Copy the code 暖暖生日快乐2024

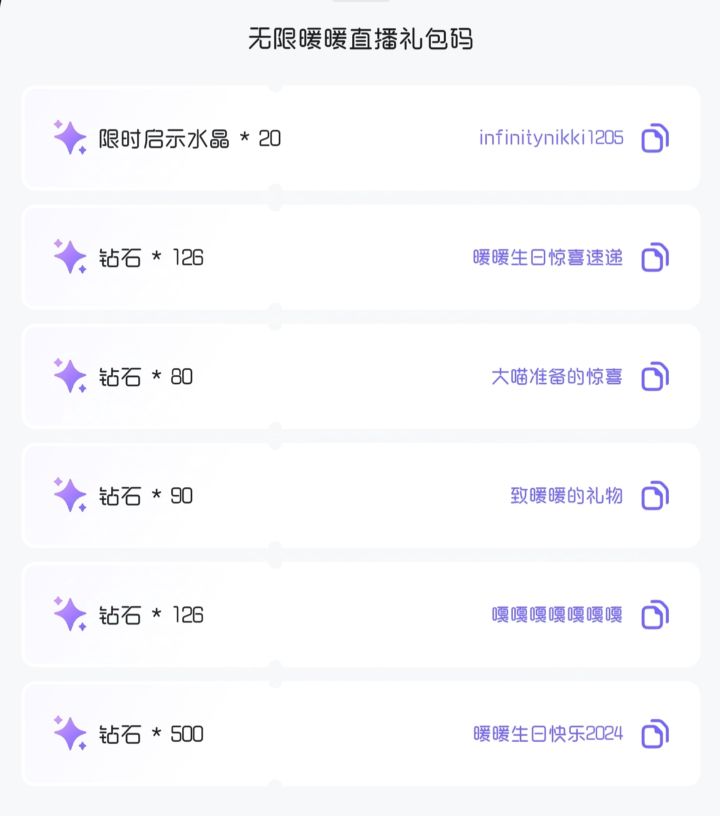pyautogui.click(x=655, y=733)
